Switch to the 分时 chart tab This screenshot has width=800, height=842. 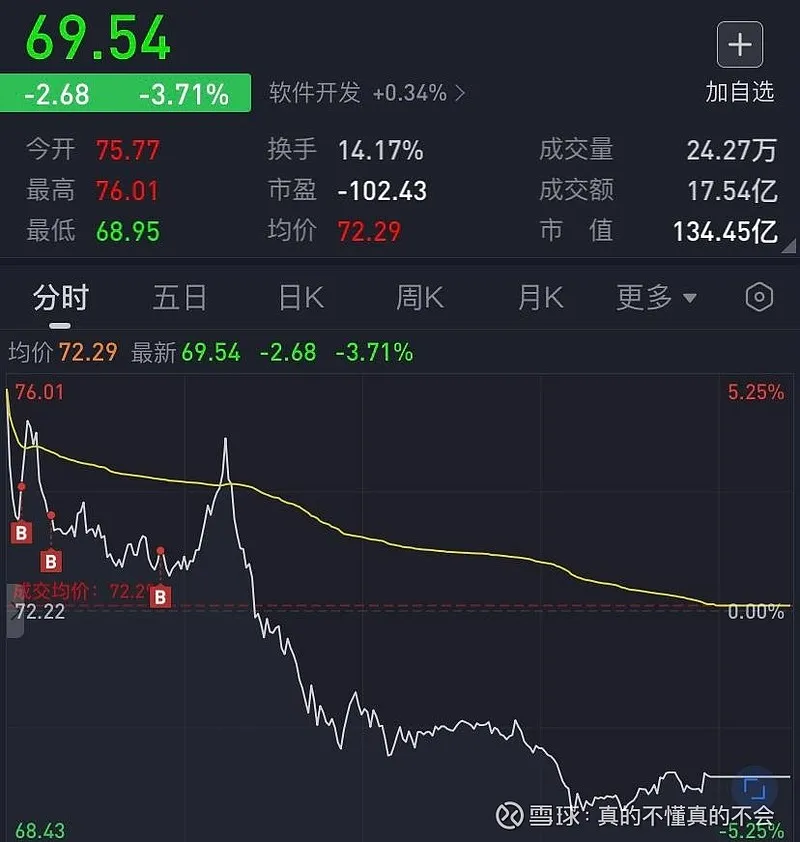pyautogui.click(x=61, y=297)
